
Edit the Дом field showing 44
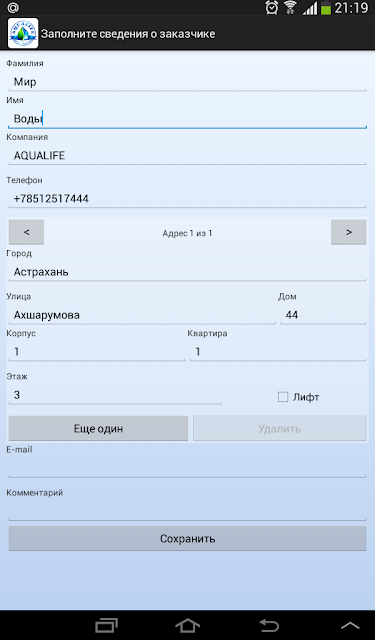(323, 315)
